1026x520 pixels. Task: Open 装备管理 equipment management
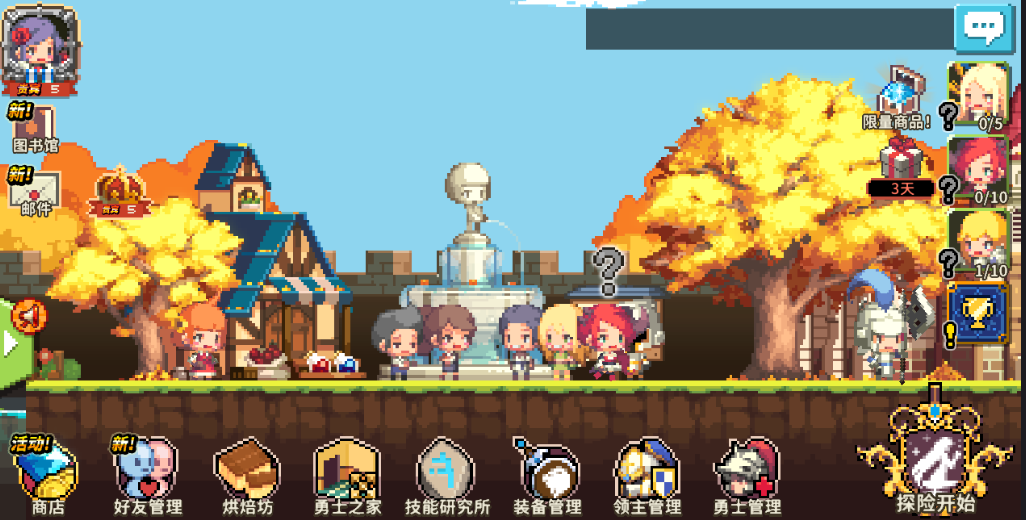point(547,475)
